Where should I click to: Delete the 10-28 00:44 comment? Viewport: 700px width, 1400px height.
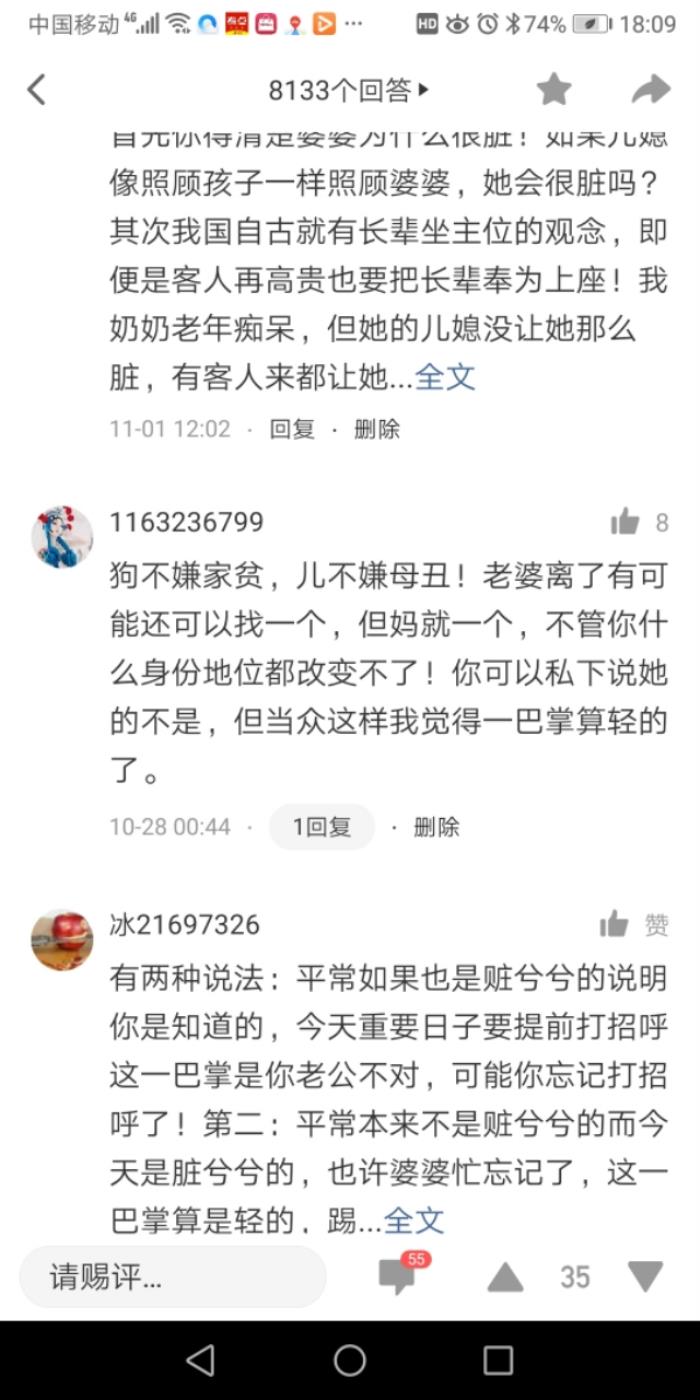point(436,827)
